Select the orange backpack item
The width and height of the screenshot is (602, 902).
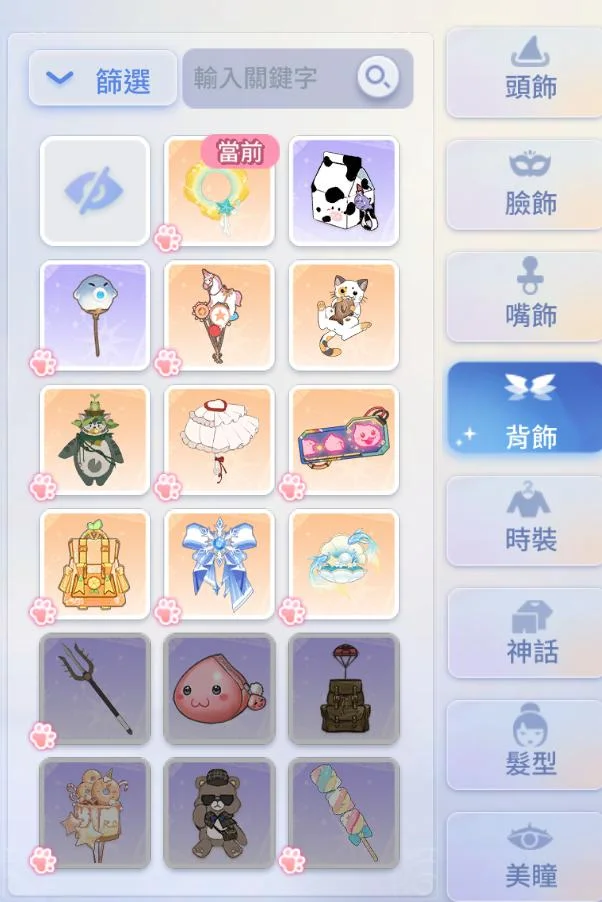(95, 565)
